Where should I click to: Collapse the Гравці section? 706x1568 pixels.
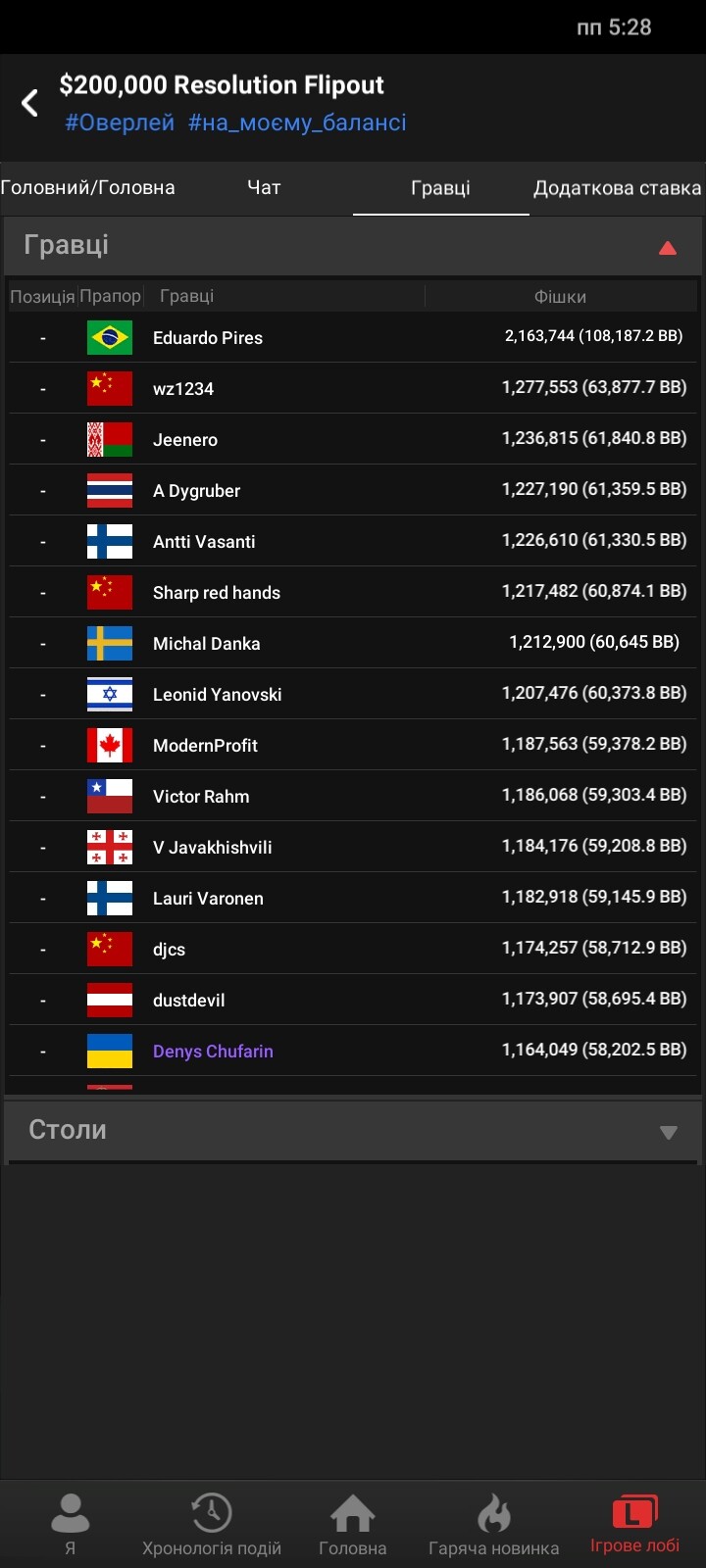[x=668, y=247]
